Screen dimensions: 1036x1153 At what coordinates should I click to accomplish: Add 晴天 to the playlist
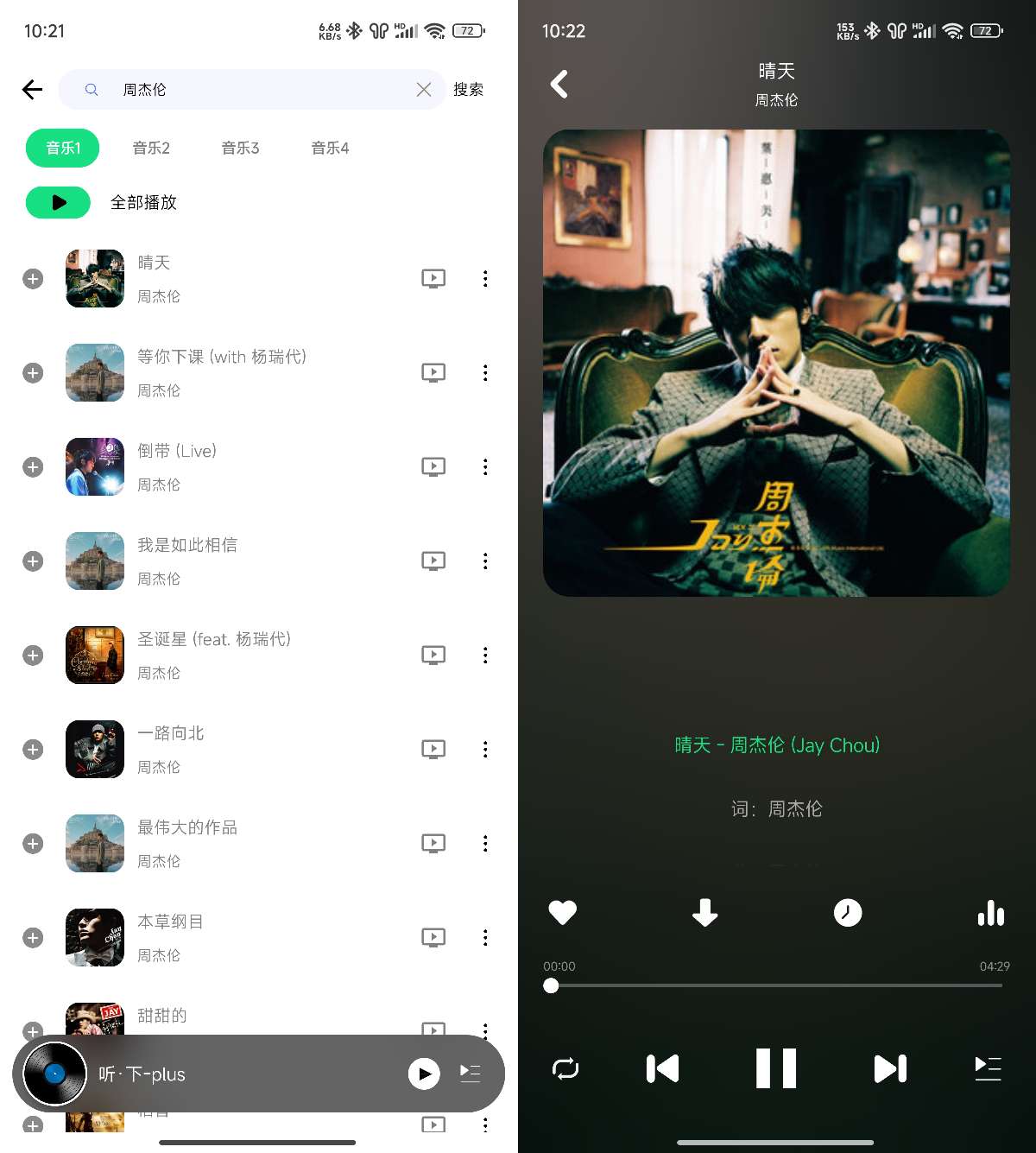[33, 279]
